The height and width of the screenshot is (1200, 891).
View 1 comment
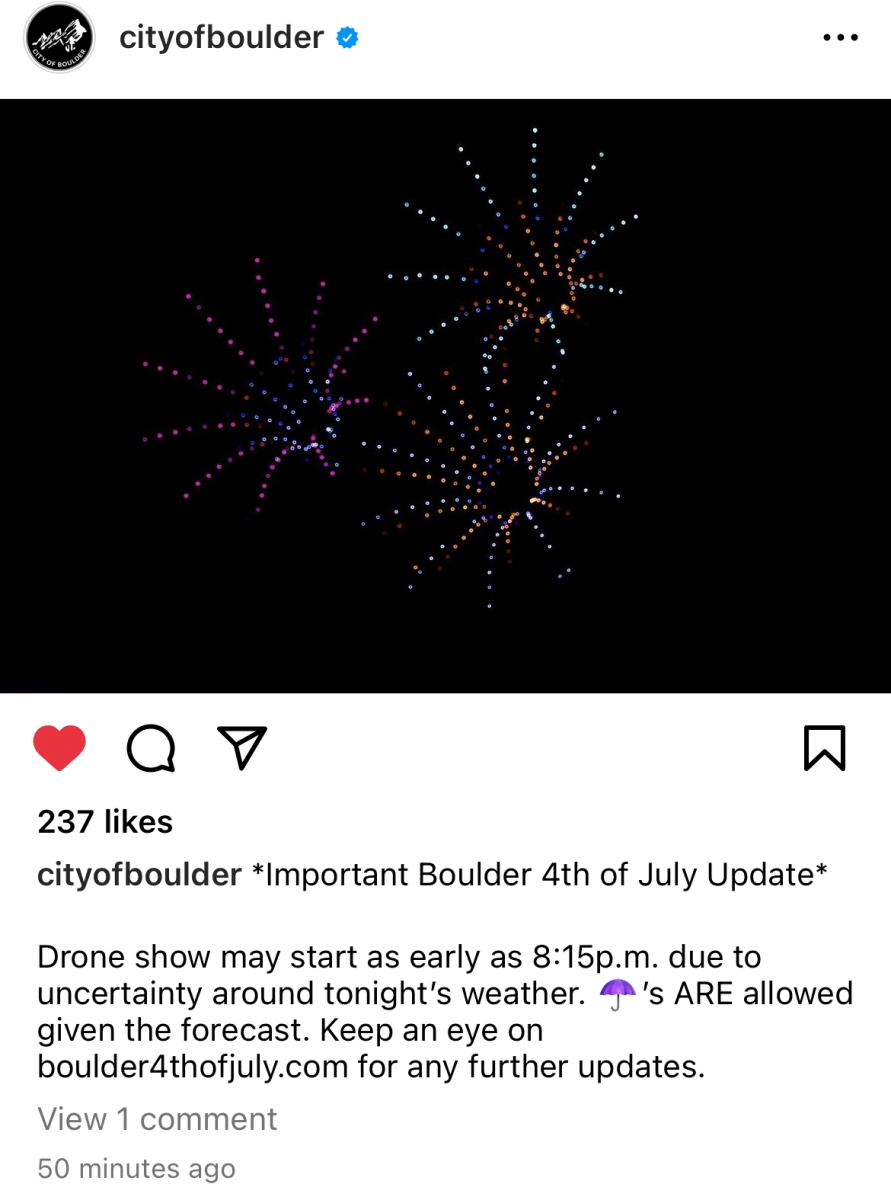click(x=157, y=1119)
